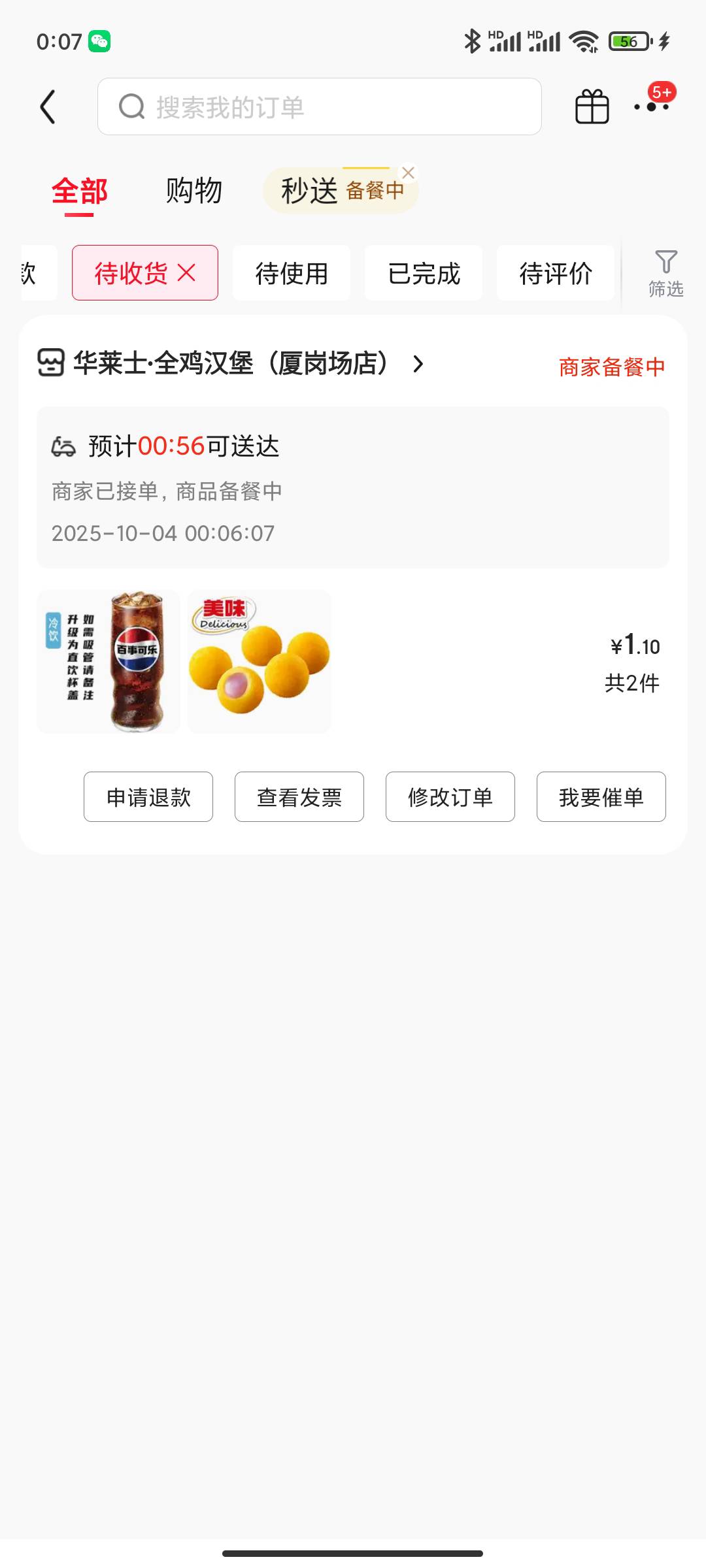Tap 申请退款 to request a refund
This screenshot has height=1568, width=706.
click(148, 796)
